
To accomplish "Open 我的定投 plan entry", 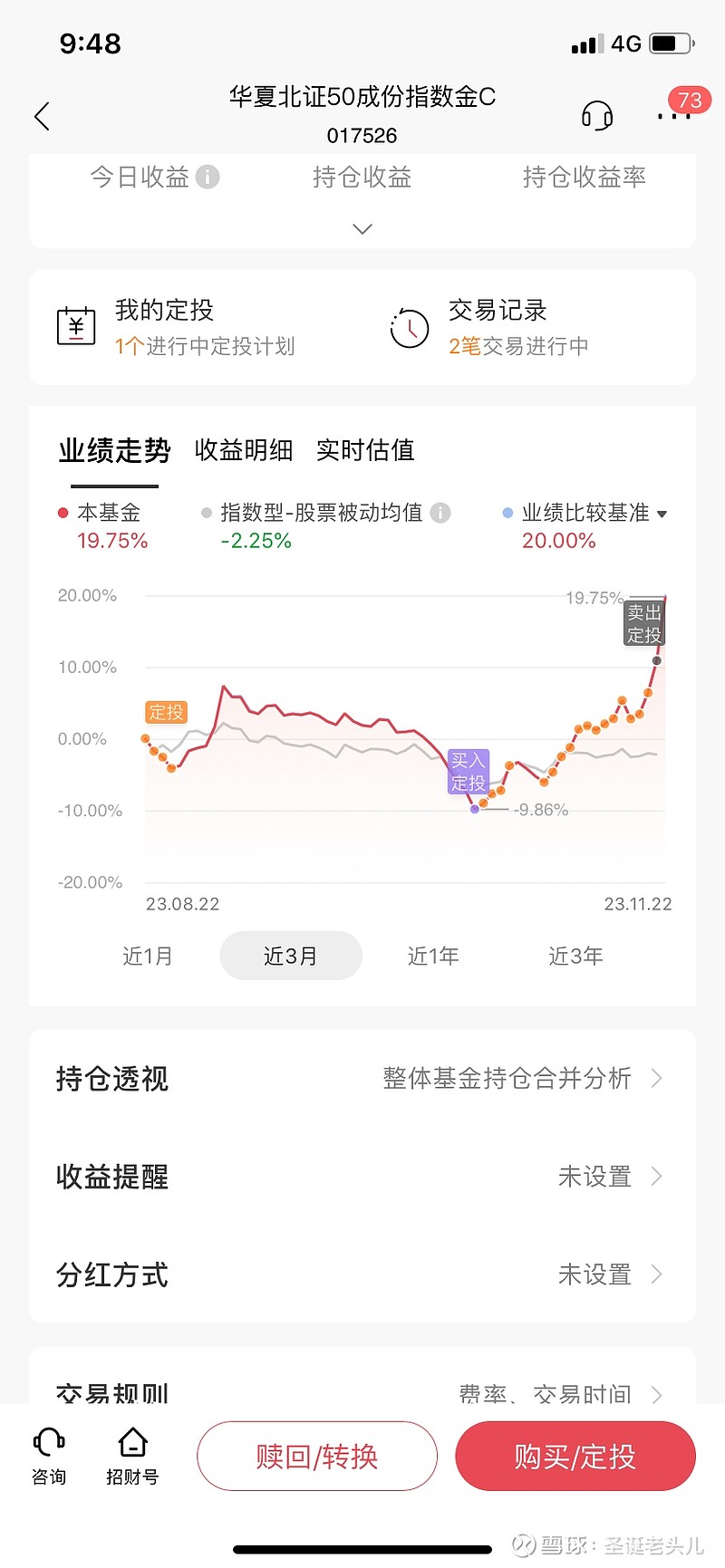I will coord(176,328).
